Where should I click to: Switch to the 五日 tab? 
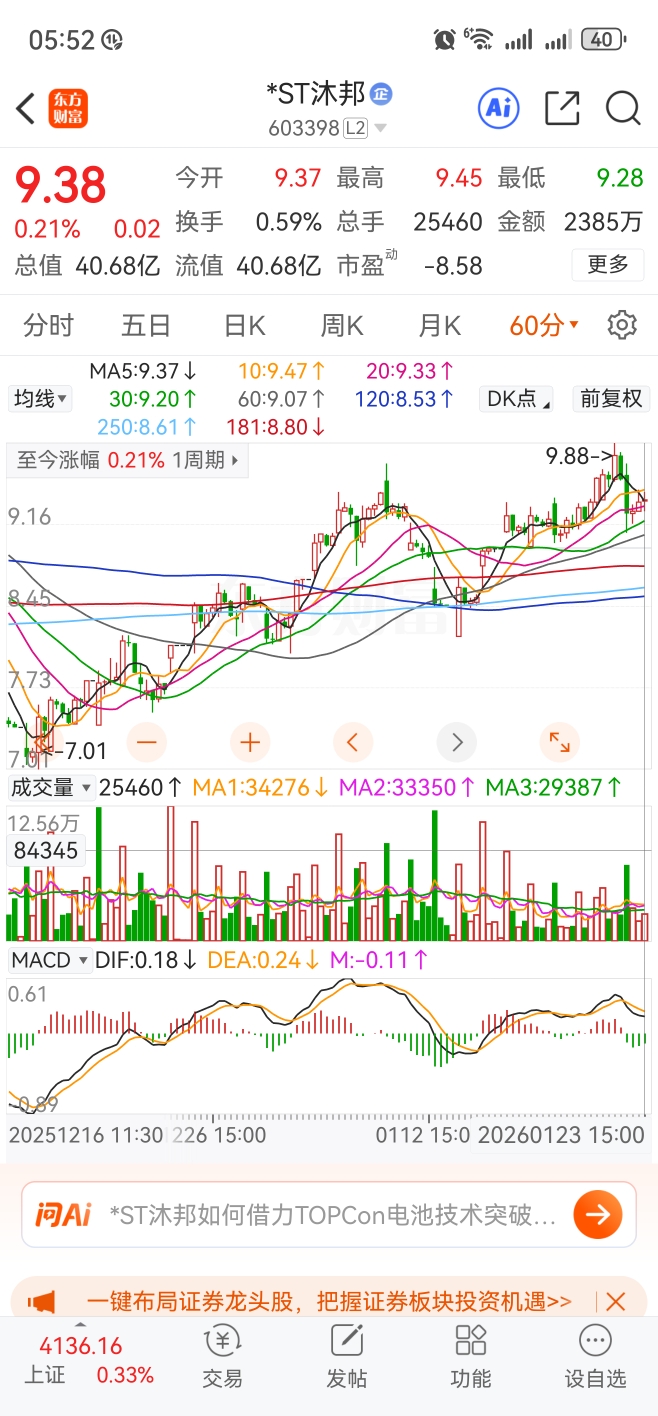pyautogui.click(x=146, y=325)
